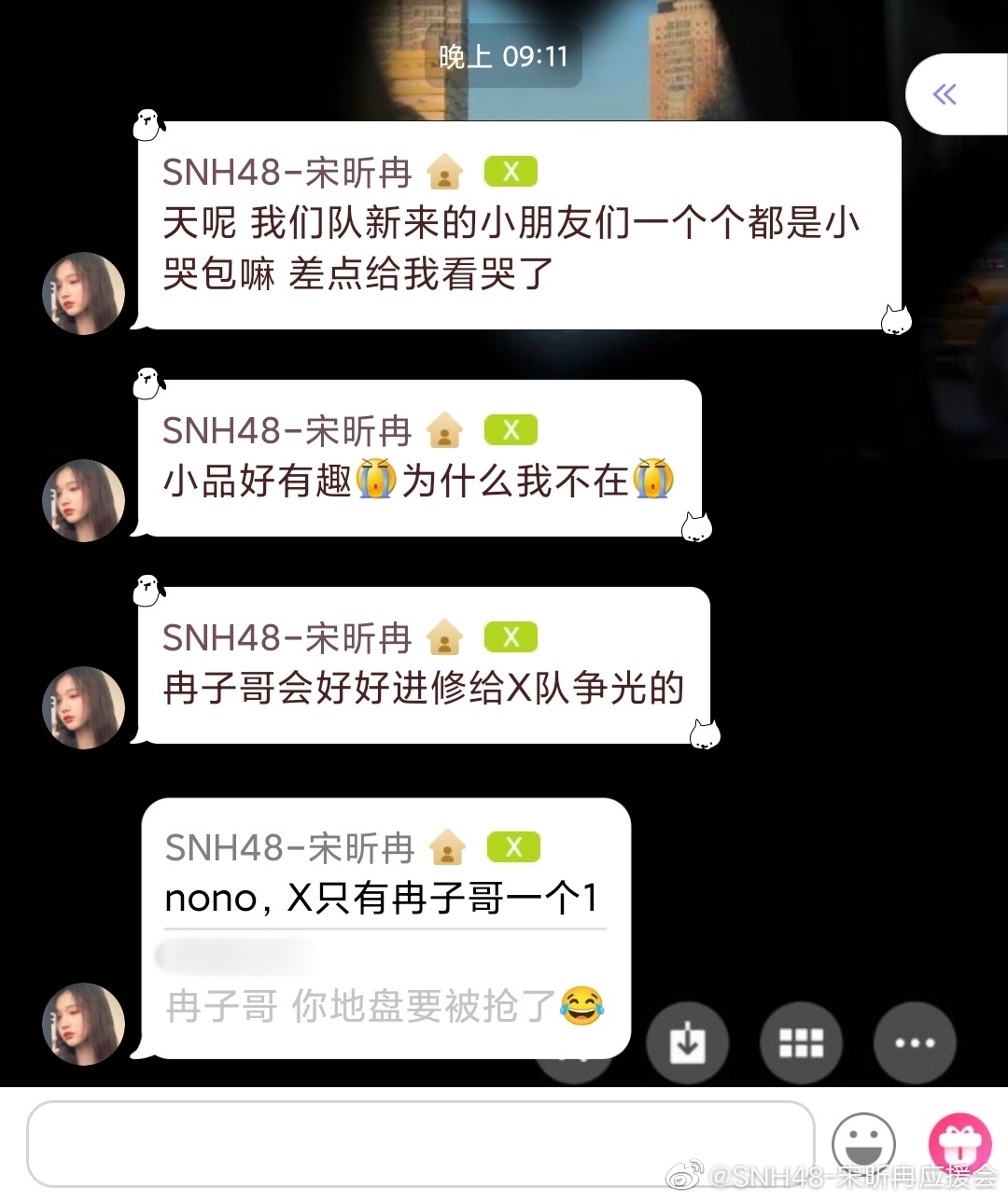Open avatar beside the 天呢 我们队 message

pos(84,293)
